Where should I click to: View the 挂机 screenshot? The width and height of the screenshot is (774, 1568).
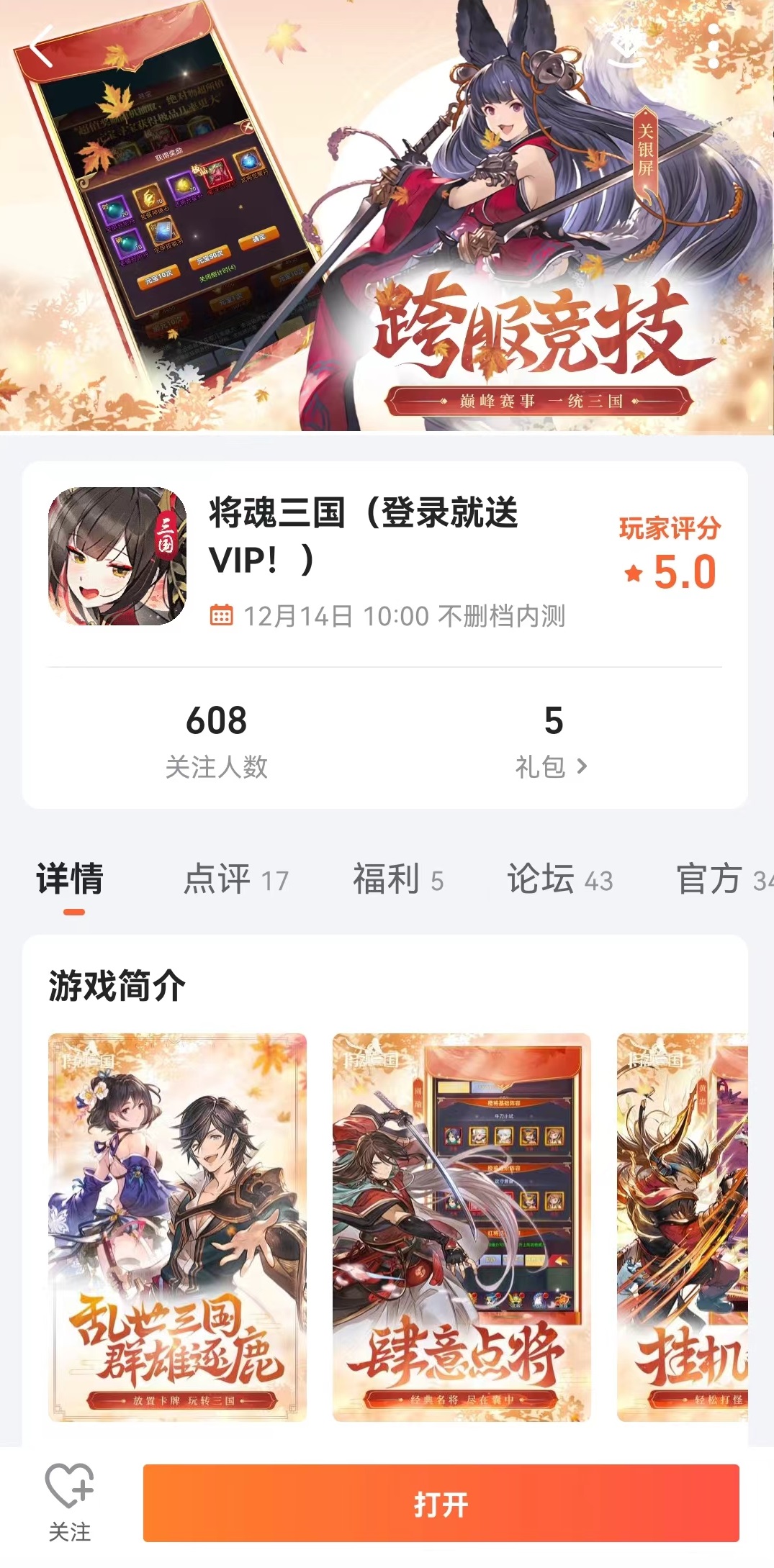682,1227
